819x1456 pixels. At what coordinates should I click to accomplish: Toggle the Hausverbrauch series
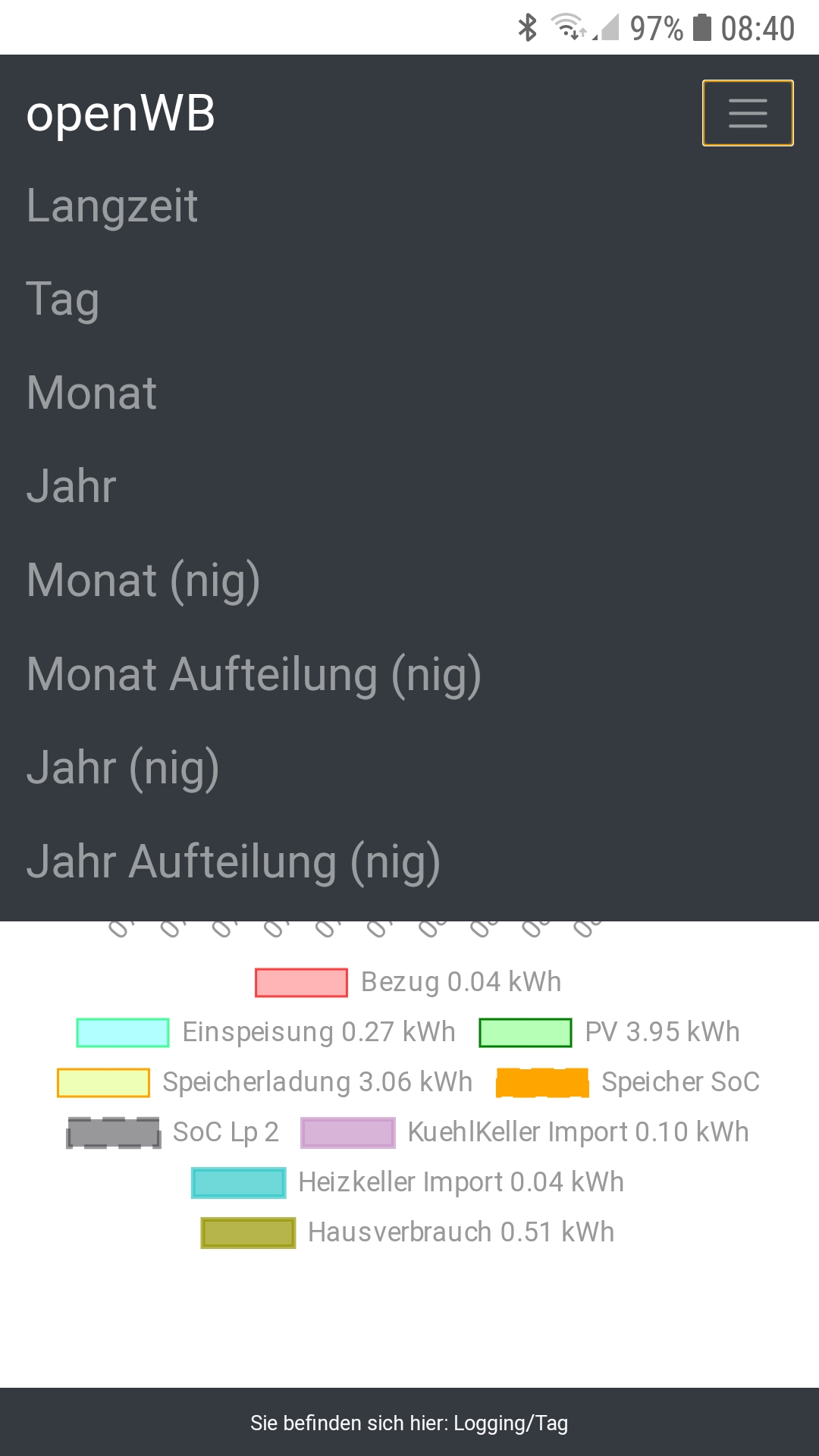(408, 1232)
